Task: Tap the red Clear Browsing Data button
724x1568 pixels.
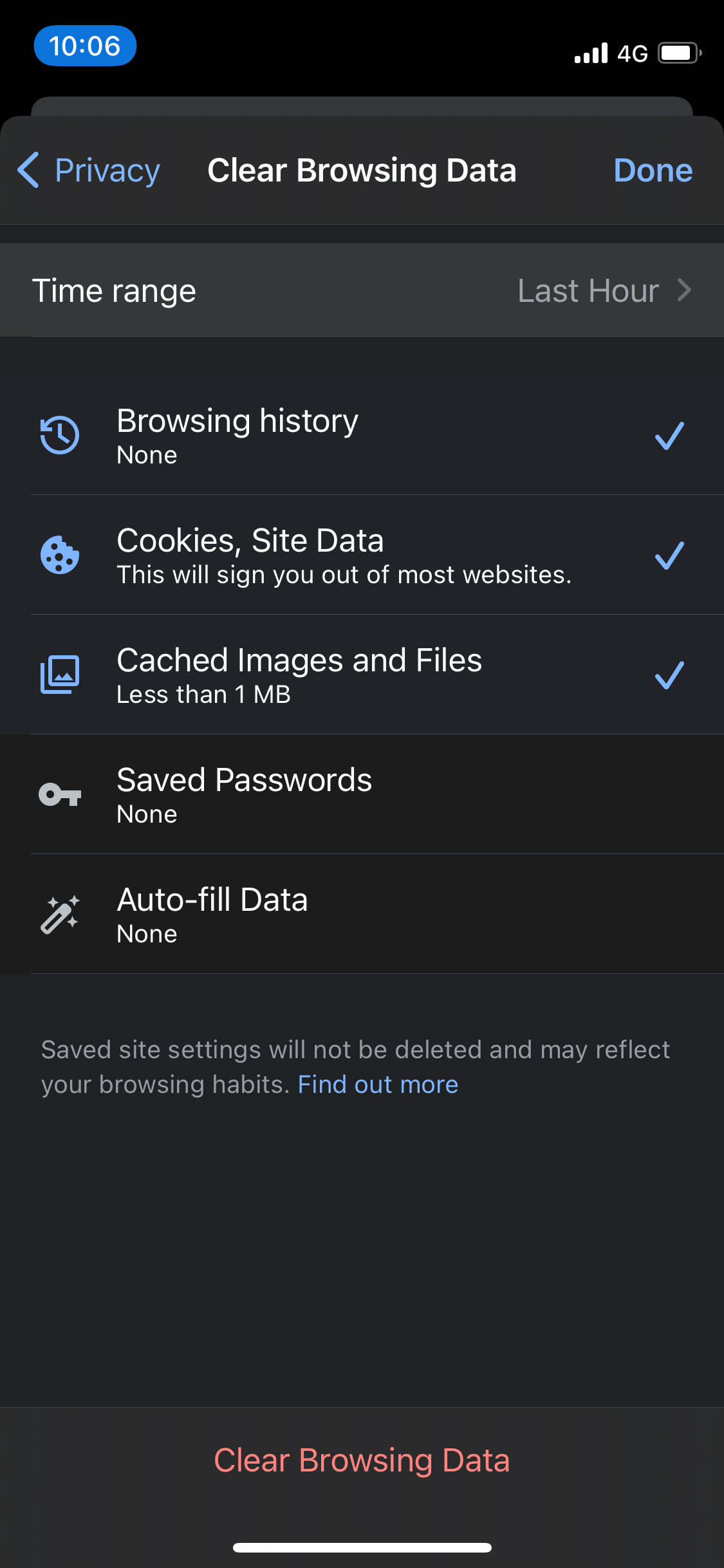Action: (362, 1460)
